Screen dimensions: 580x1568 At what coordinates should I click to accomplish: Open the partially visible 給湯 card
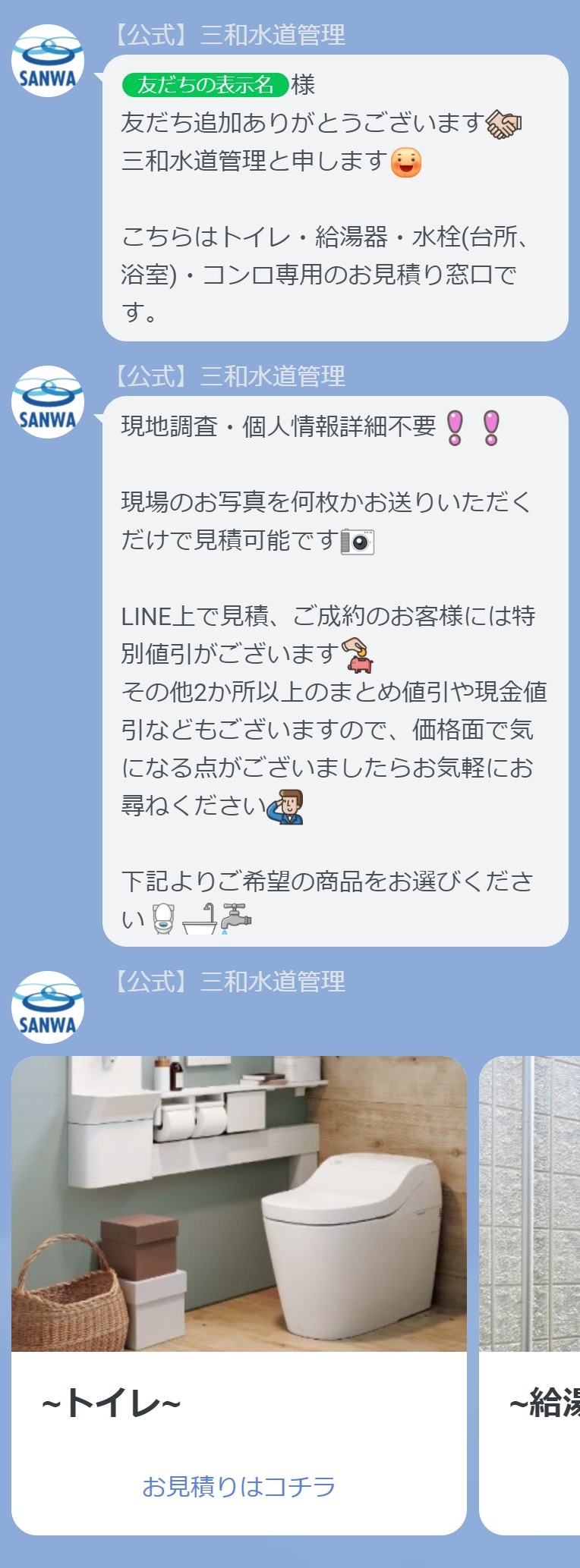point(531,1290)
